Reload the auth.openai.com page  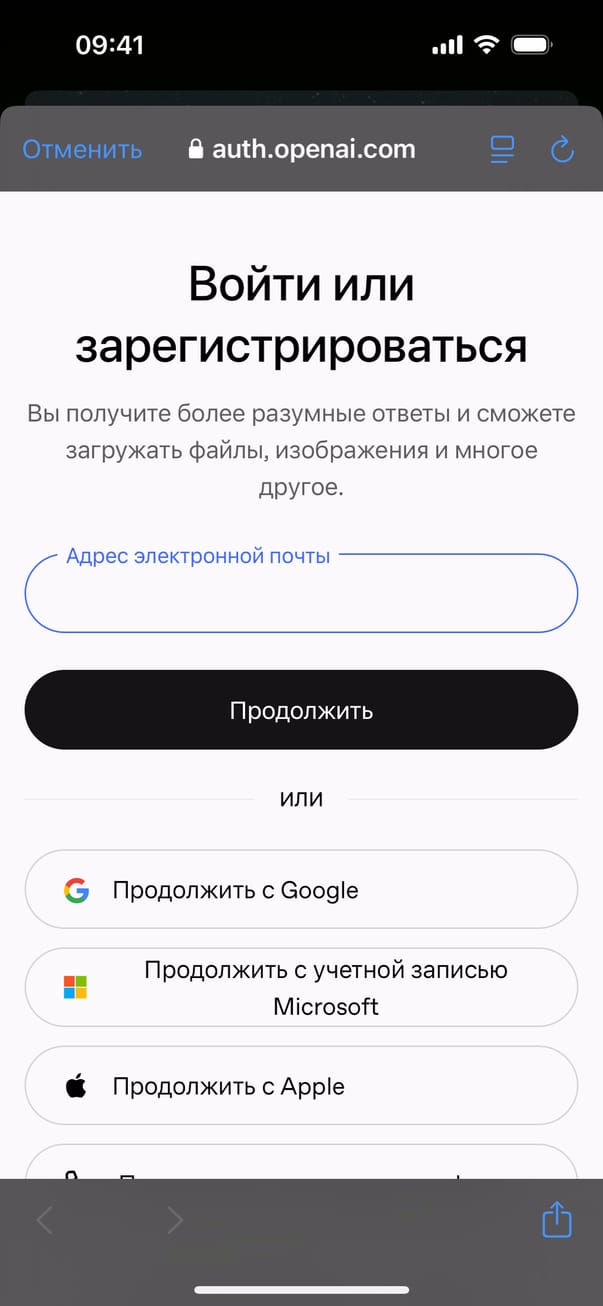pos(563,150)
